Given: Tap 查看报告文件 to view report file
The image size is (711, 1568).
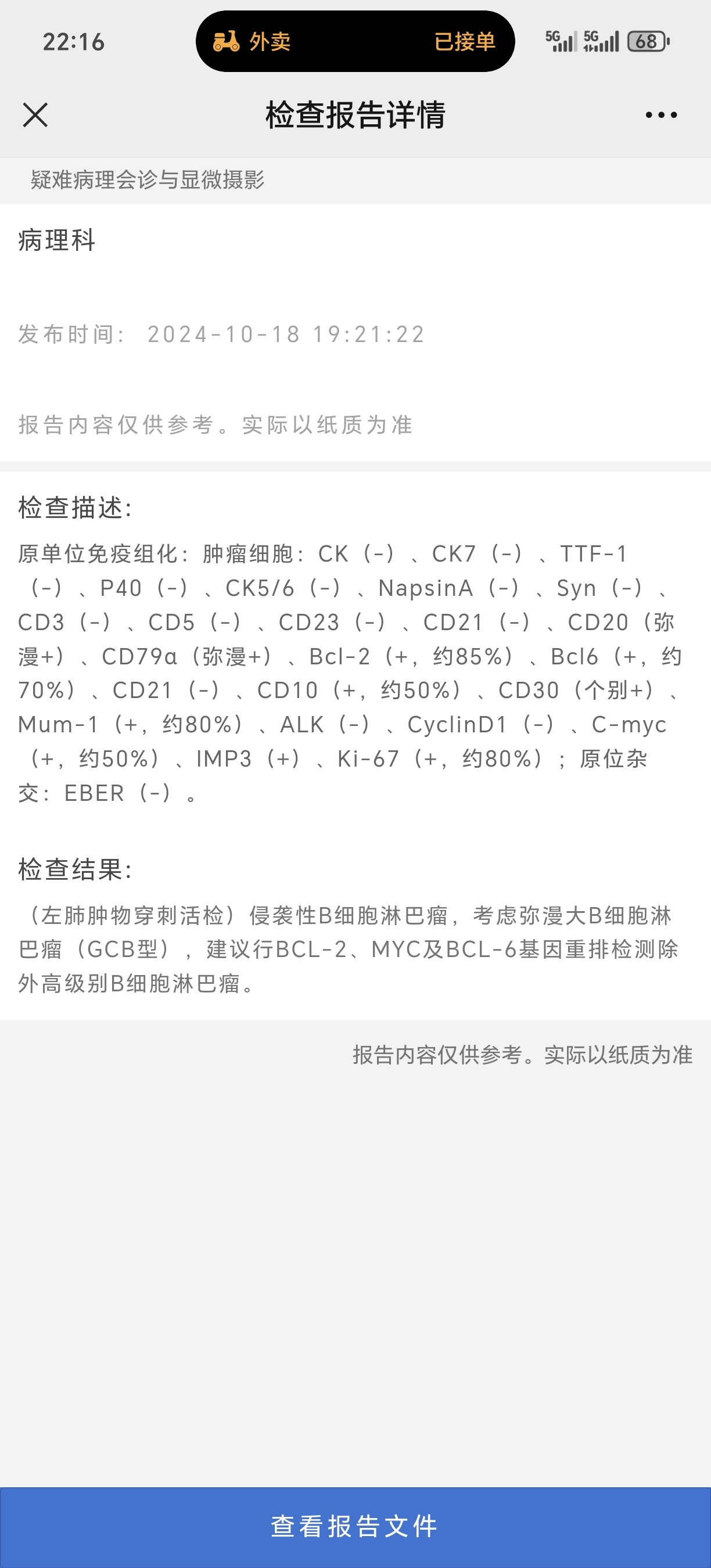Looking at the screenshot, I should tap(355, 1527).
